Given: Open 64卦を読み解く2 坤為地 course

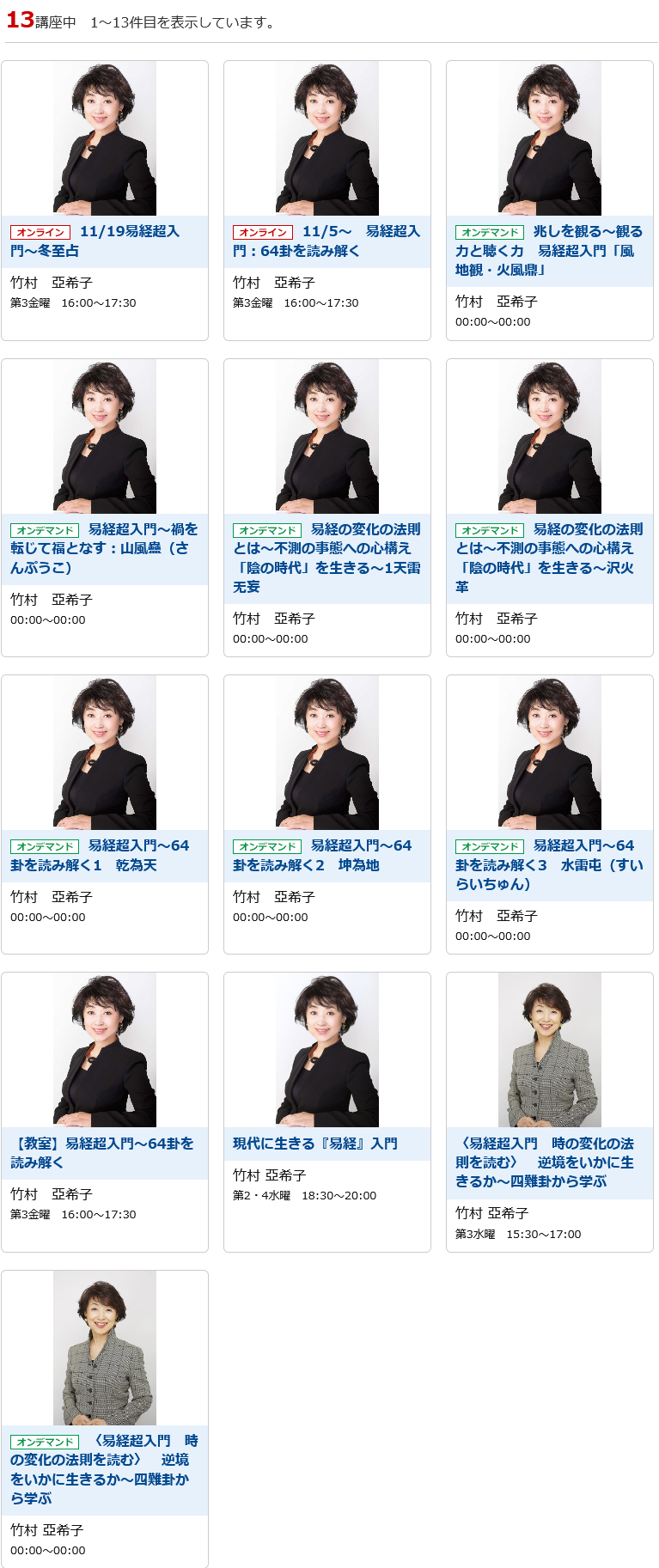Looking at the screenshot, I should tap(326, 856).
